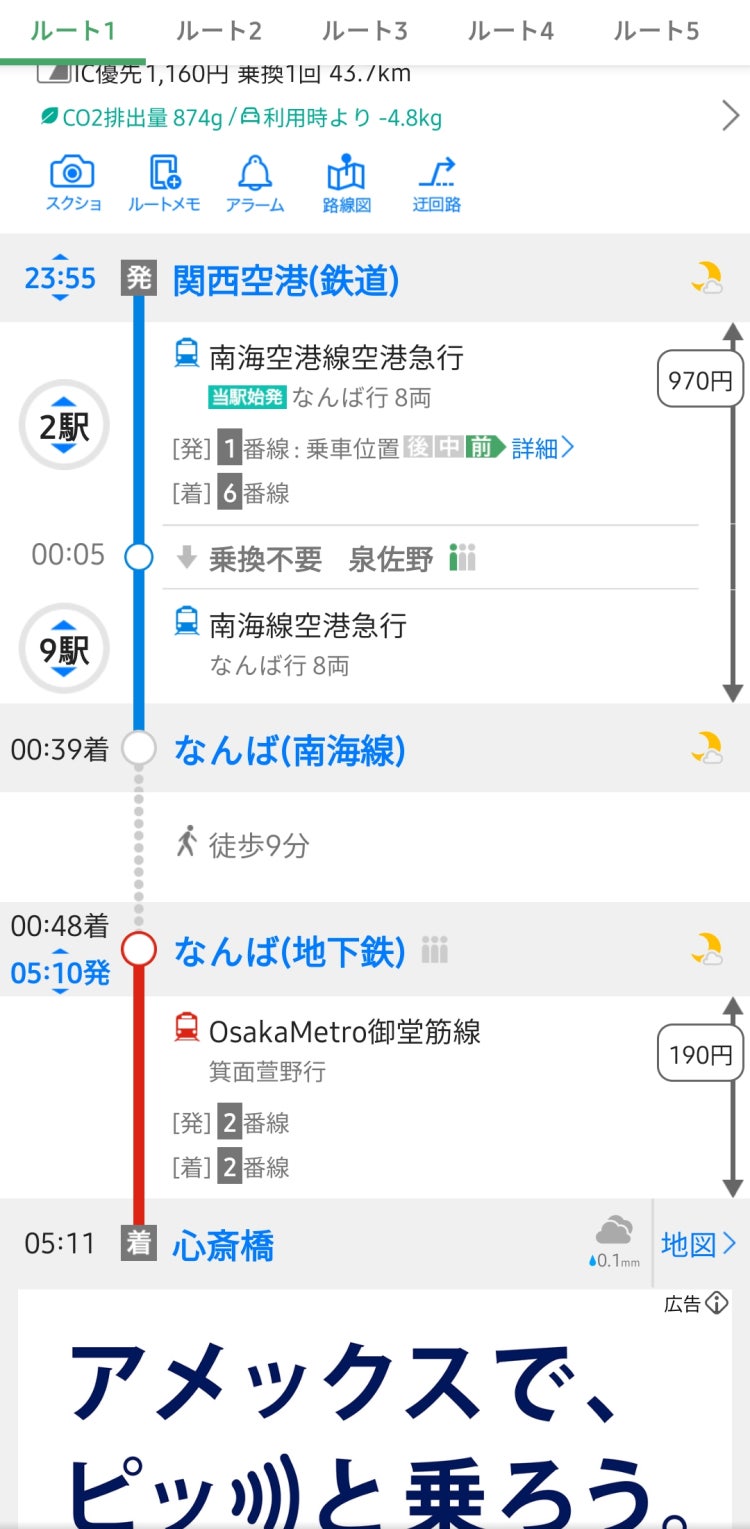Image resolution: width=750 pixels, height=1529 pixels.
Task: Adjust the 05:10発 departure time
Action: coord(60,973)
